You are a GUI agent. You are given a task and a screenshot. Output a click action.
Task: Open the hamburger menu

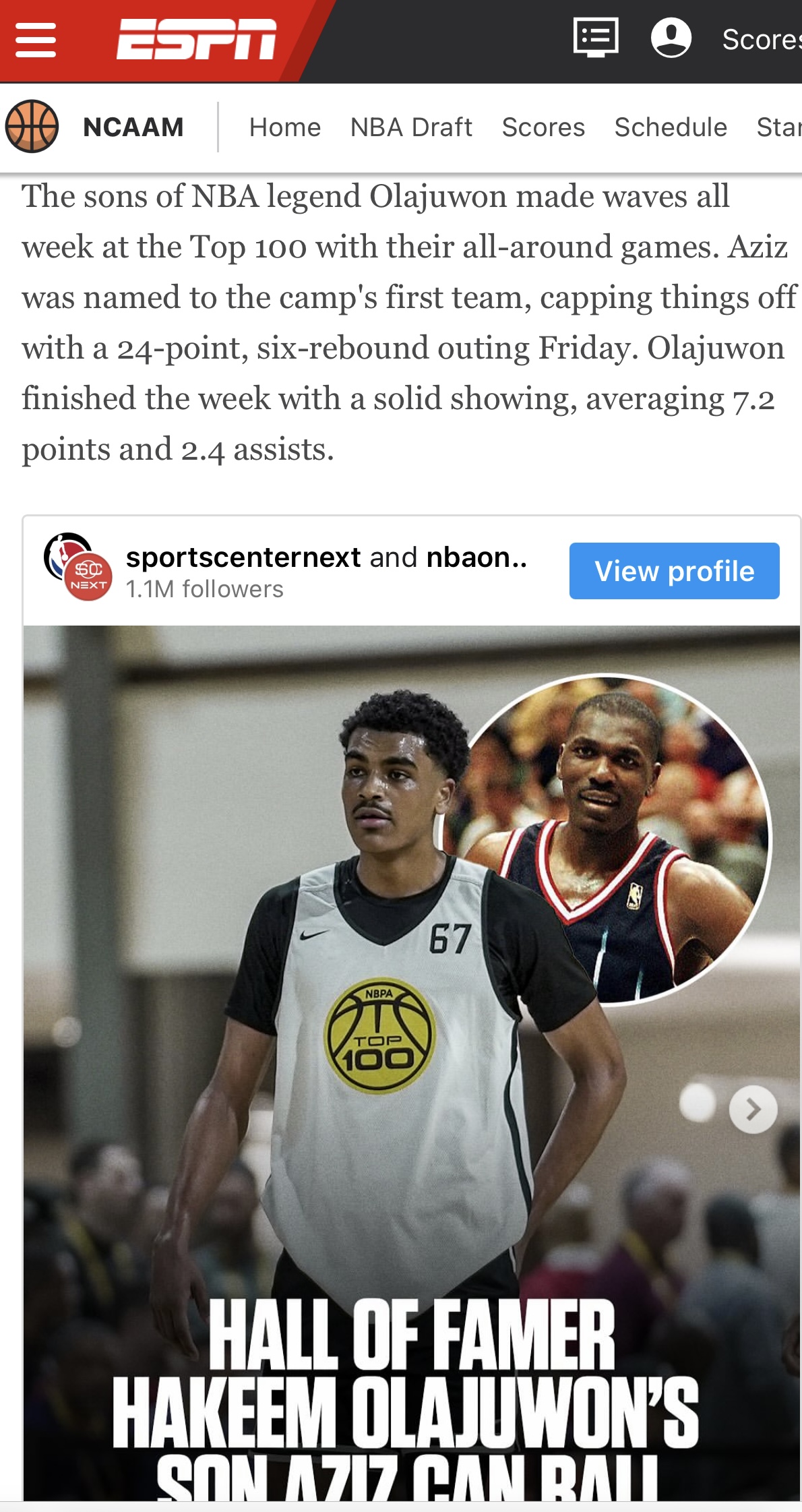pos(36,40)
